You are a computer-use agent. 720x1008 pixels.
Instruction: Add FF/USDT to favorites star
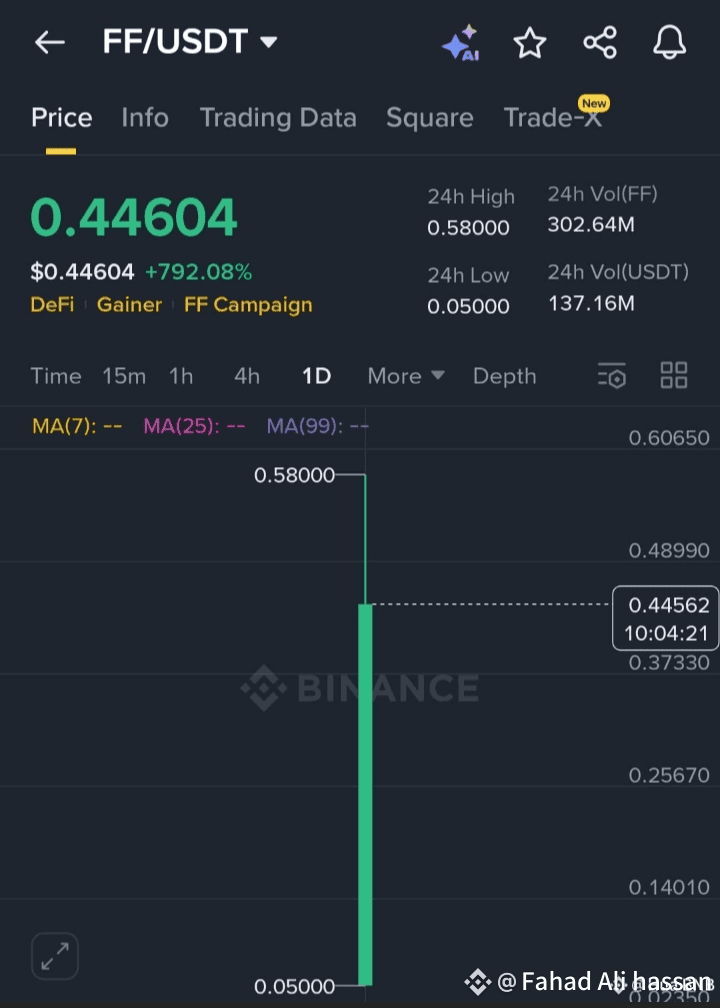pyautogui.click(x=529, y=43)
